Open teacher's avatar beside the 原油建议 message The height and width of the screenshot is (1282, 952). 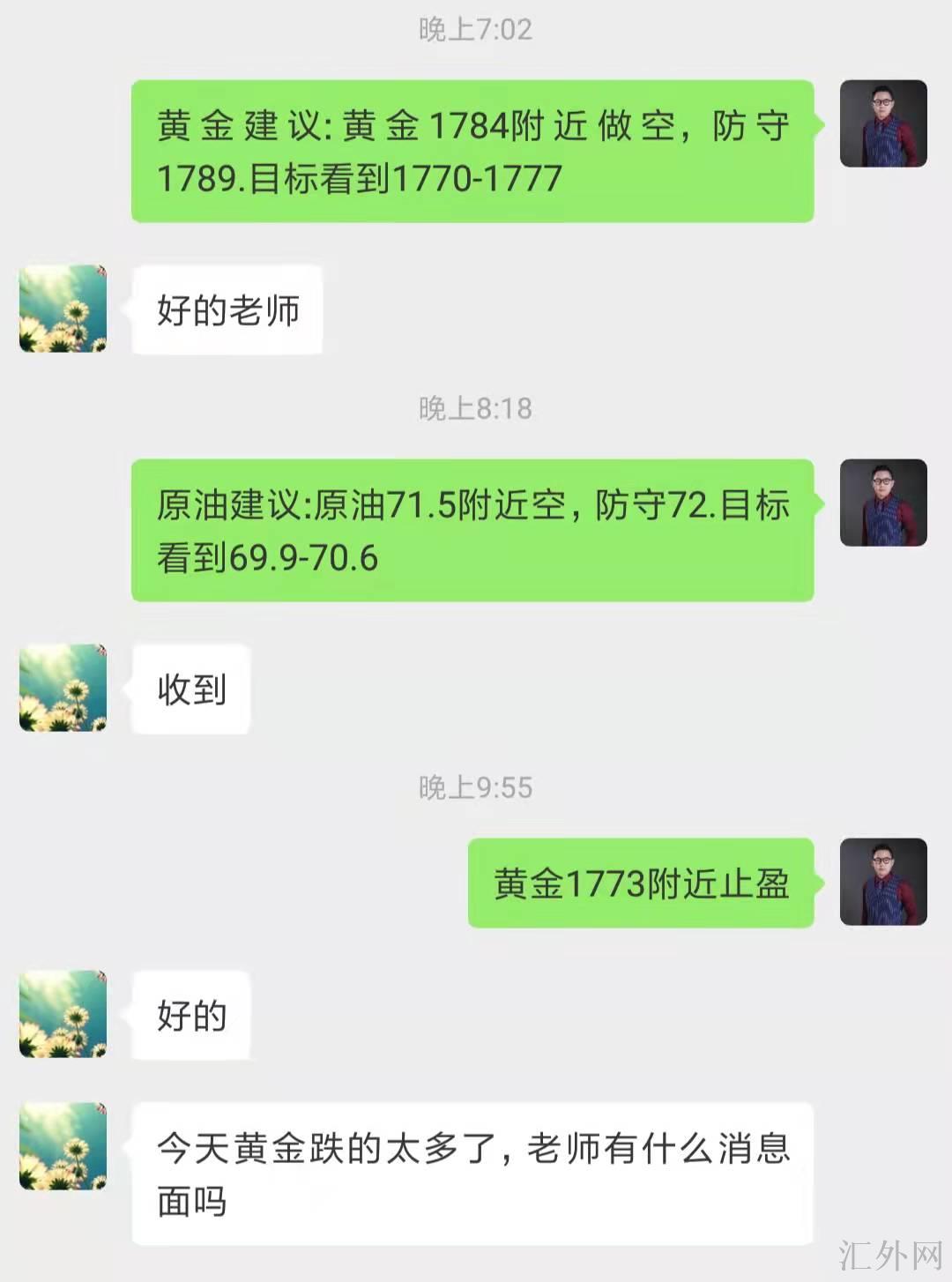click(x=883, y=503)
